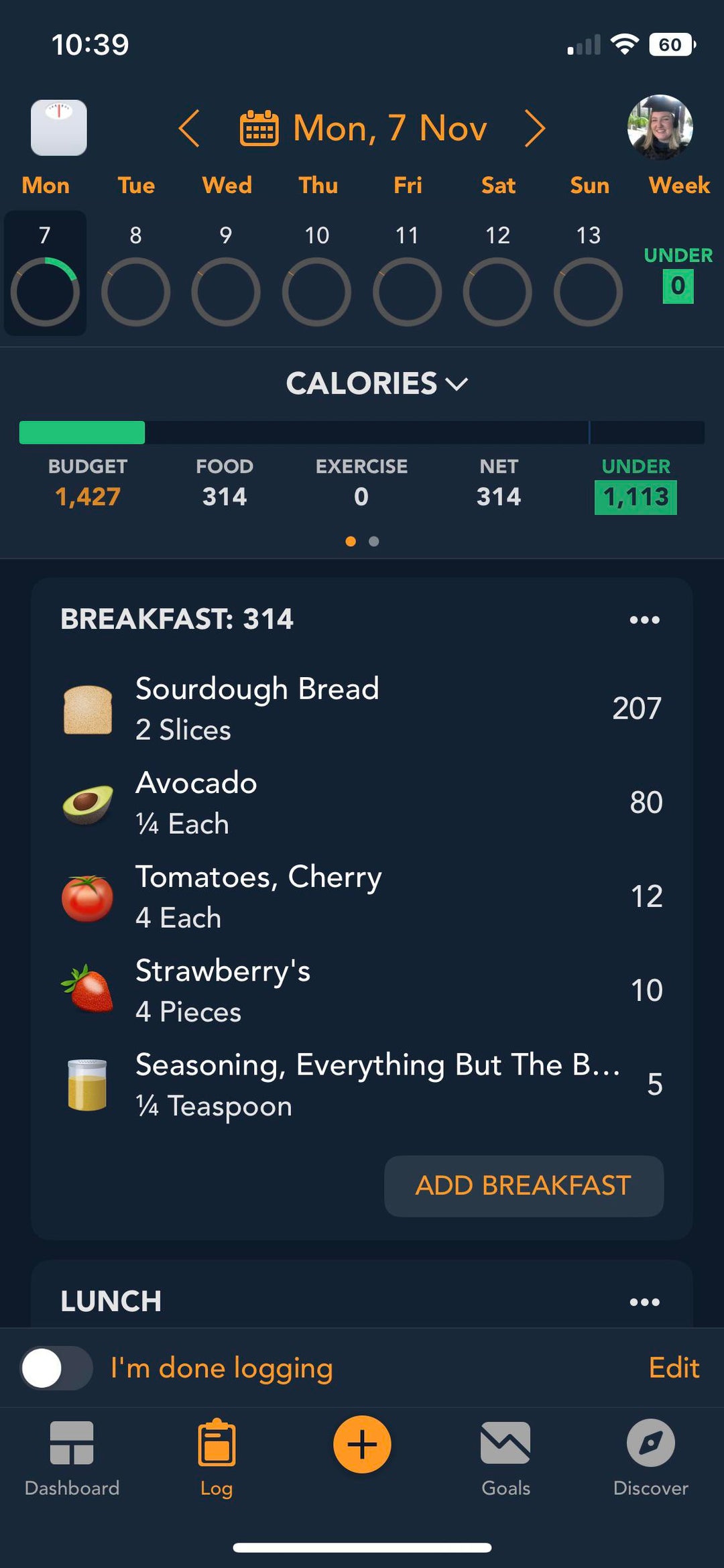Viewport: 724px width, 1568px height.
Task: Open the Sourdough Bread entry
Action: (x=362, y=709)
